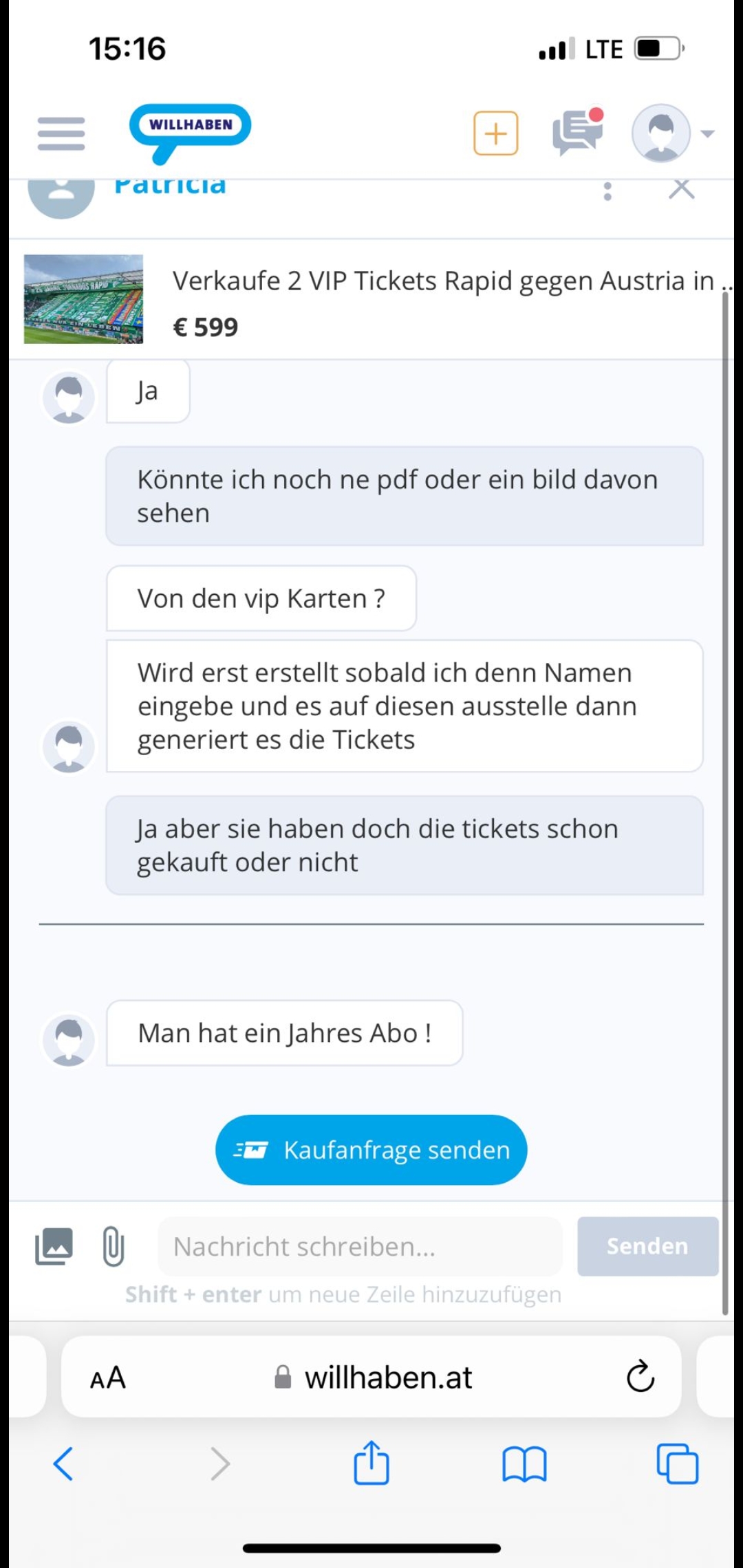Viewport: 743px width, 1568px height.
Task: Open the profile avatar dropdown
Action: click(x=672, y=133)
